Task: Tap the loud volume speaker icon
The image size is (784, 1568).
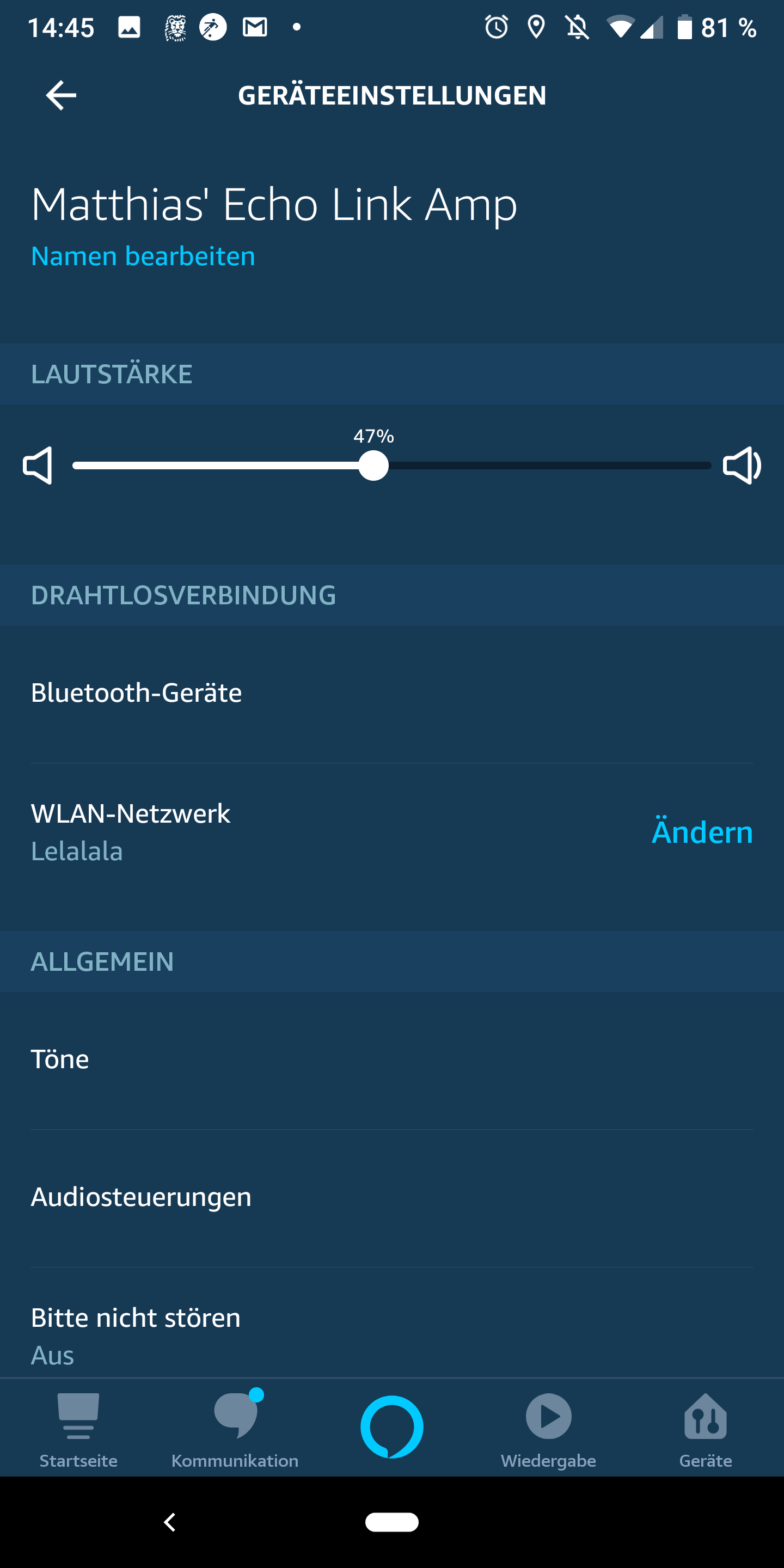Action: click(x=742, y=465)
